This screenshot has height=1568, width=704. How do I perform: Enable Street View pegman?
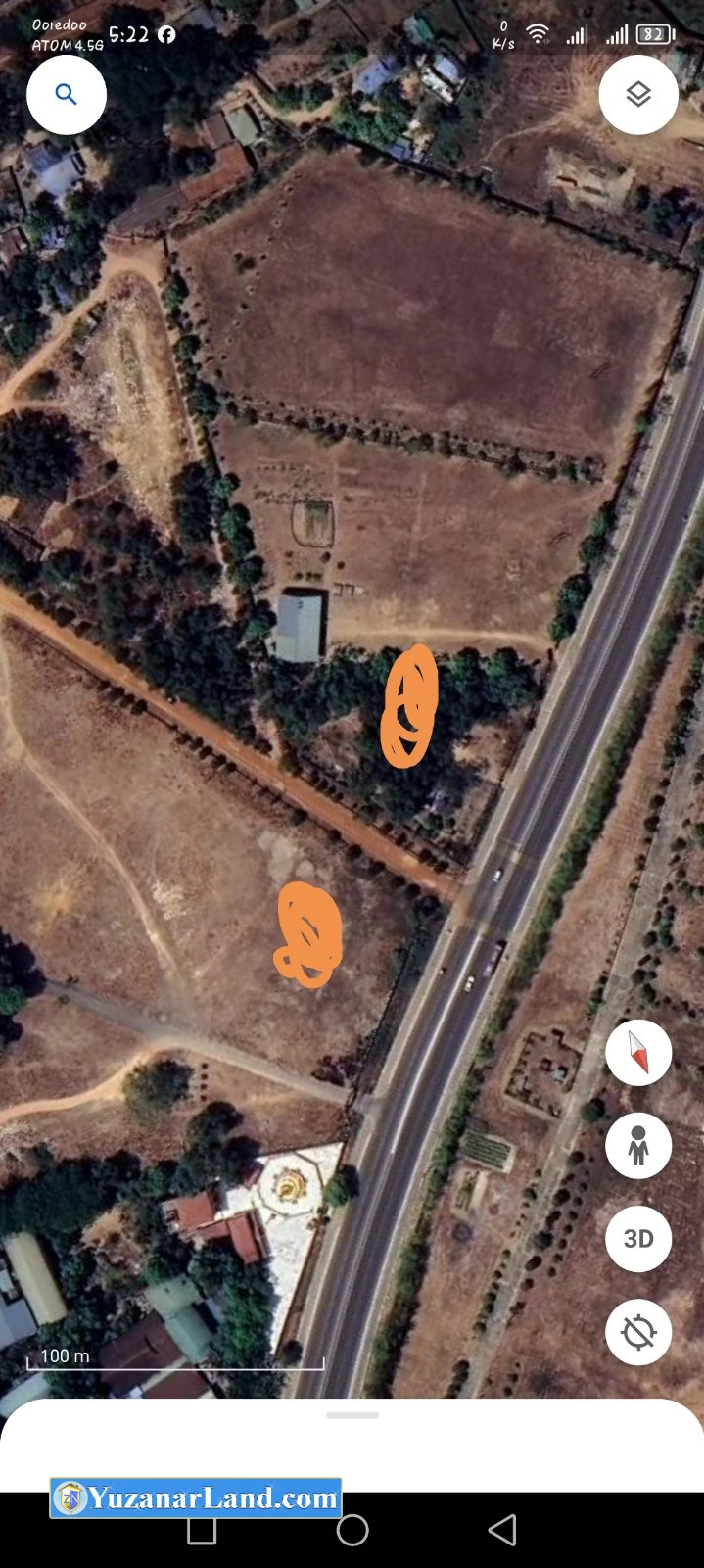tap(638, 1146)
